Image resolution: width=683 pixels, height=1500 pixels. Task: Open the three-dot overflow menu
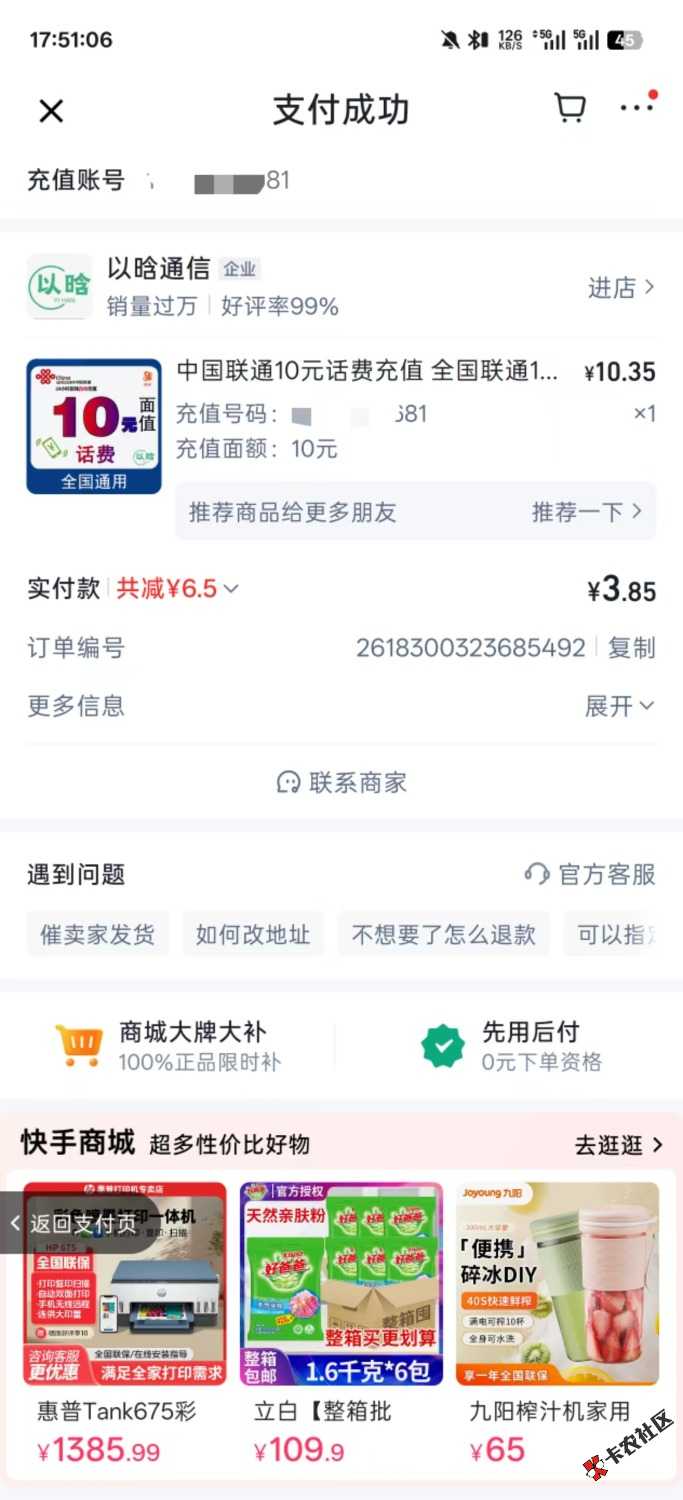pos(637,107)
